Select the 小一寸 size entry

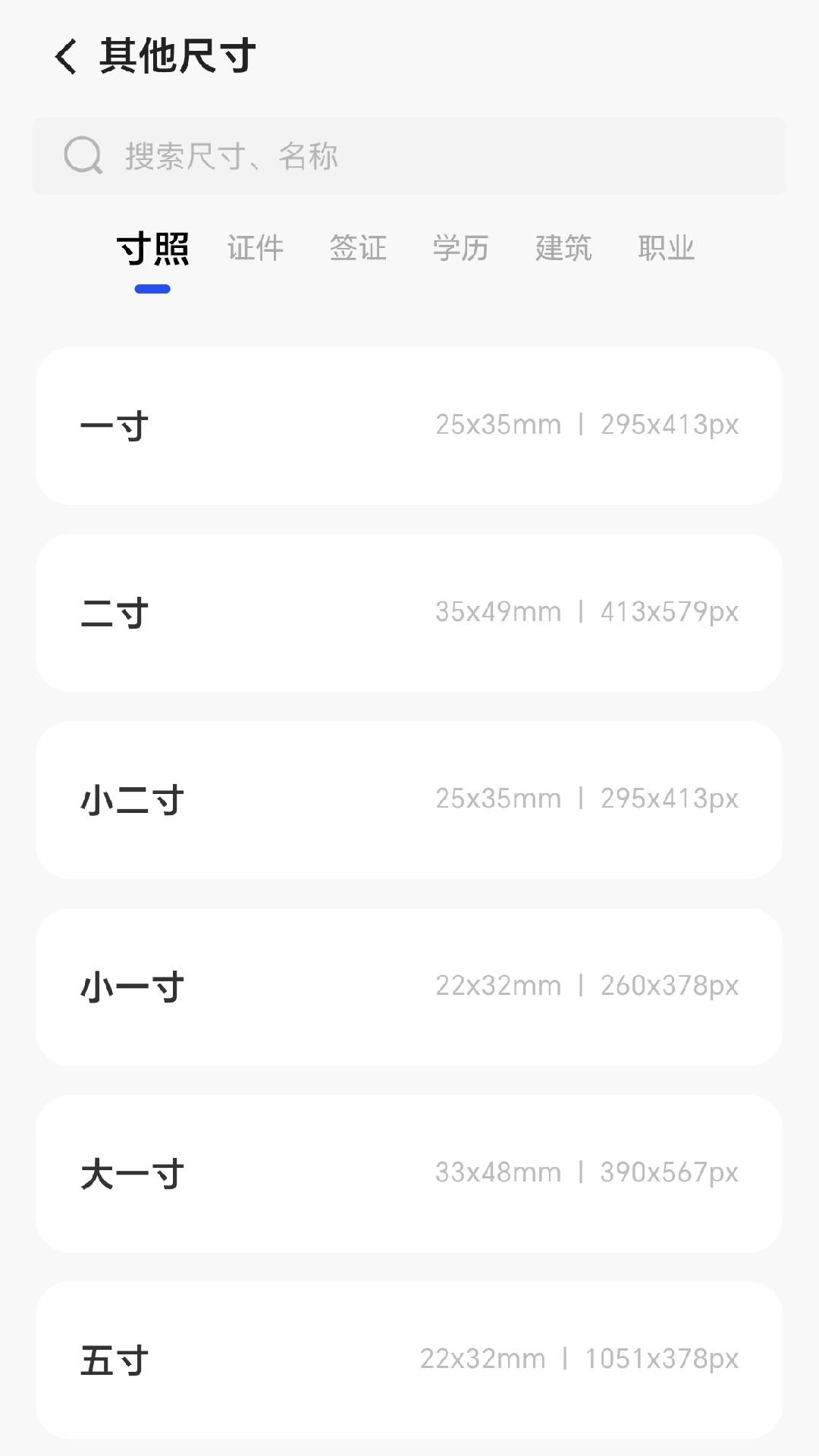point(409,986)
